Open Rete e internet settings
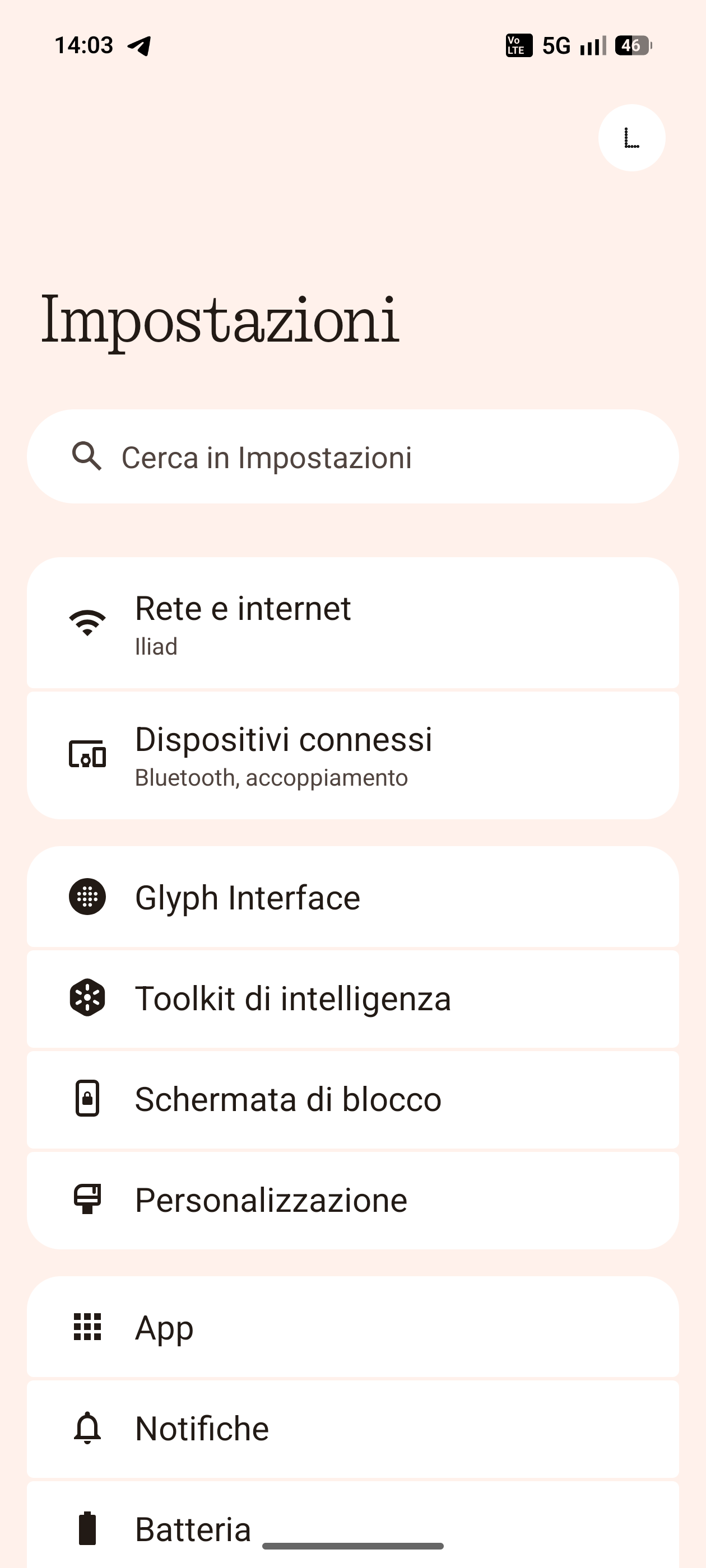 (x=352, y=623)
